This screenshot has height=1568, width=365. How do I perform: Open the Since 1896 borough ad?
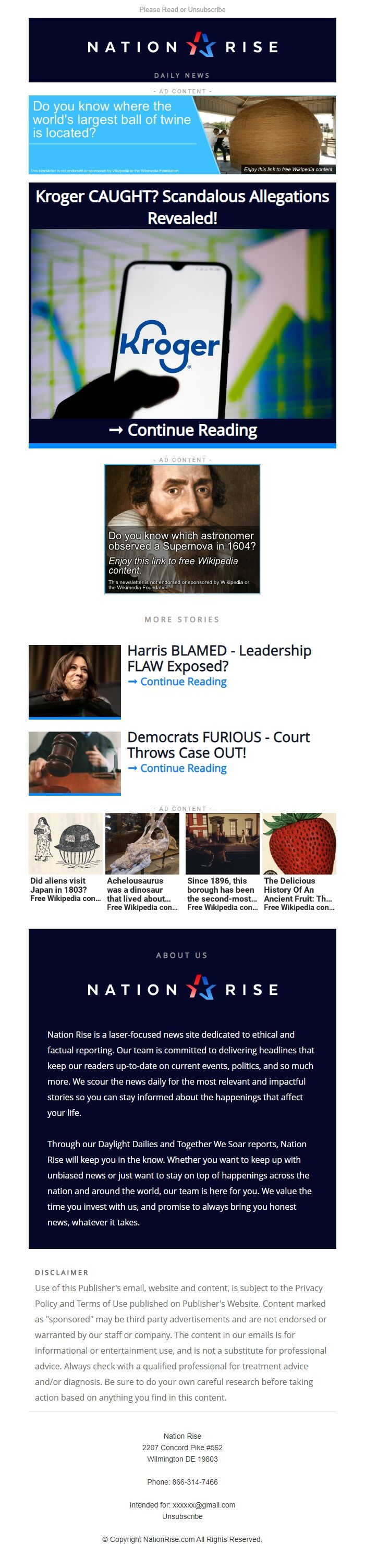coord(222,862)
